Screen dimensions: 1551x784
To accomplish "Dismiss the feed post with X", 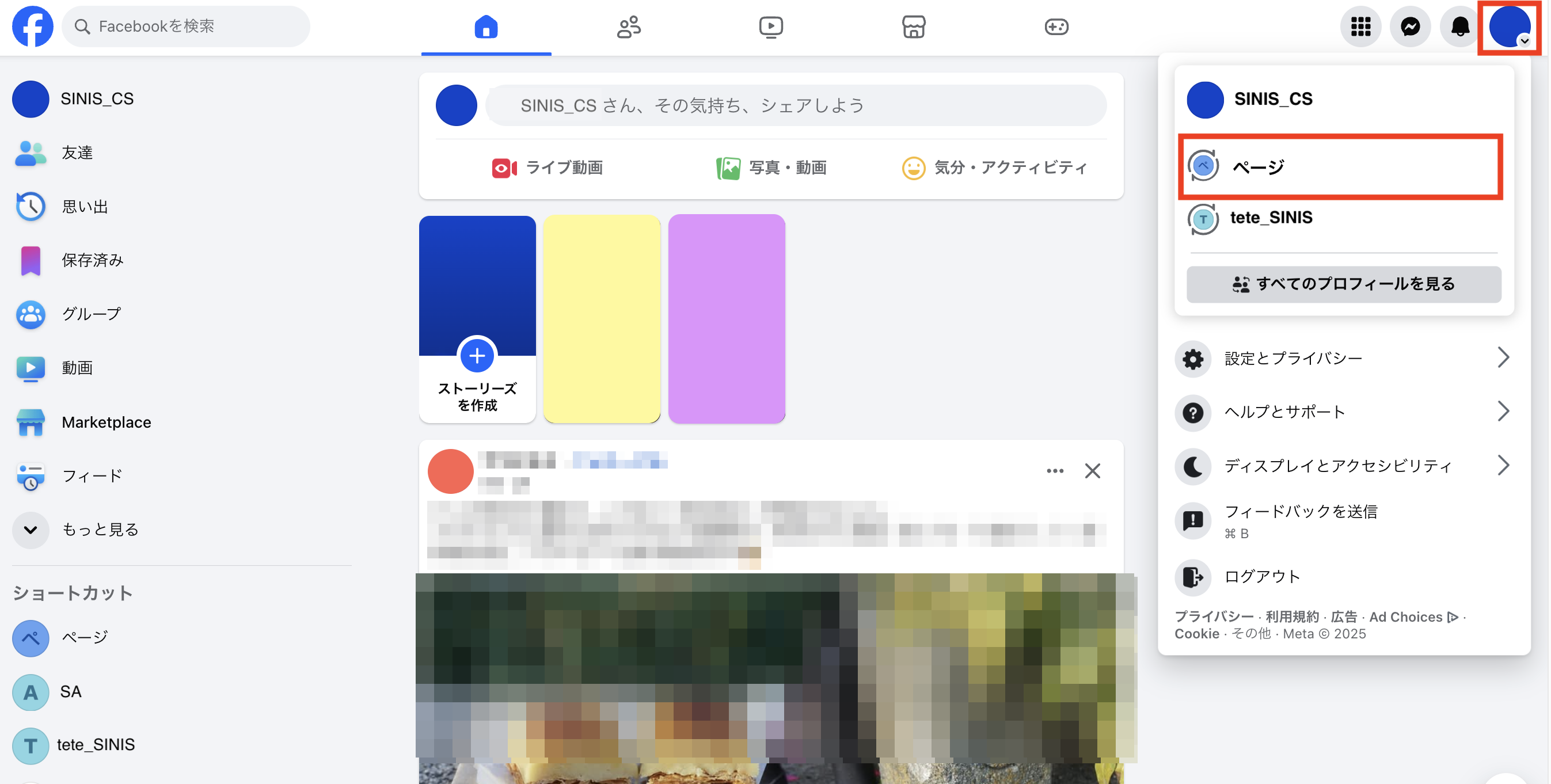I will [x=1092, y=471].
